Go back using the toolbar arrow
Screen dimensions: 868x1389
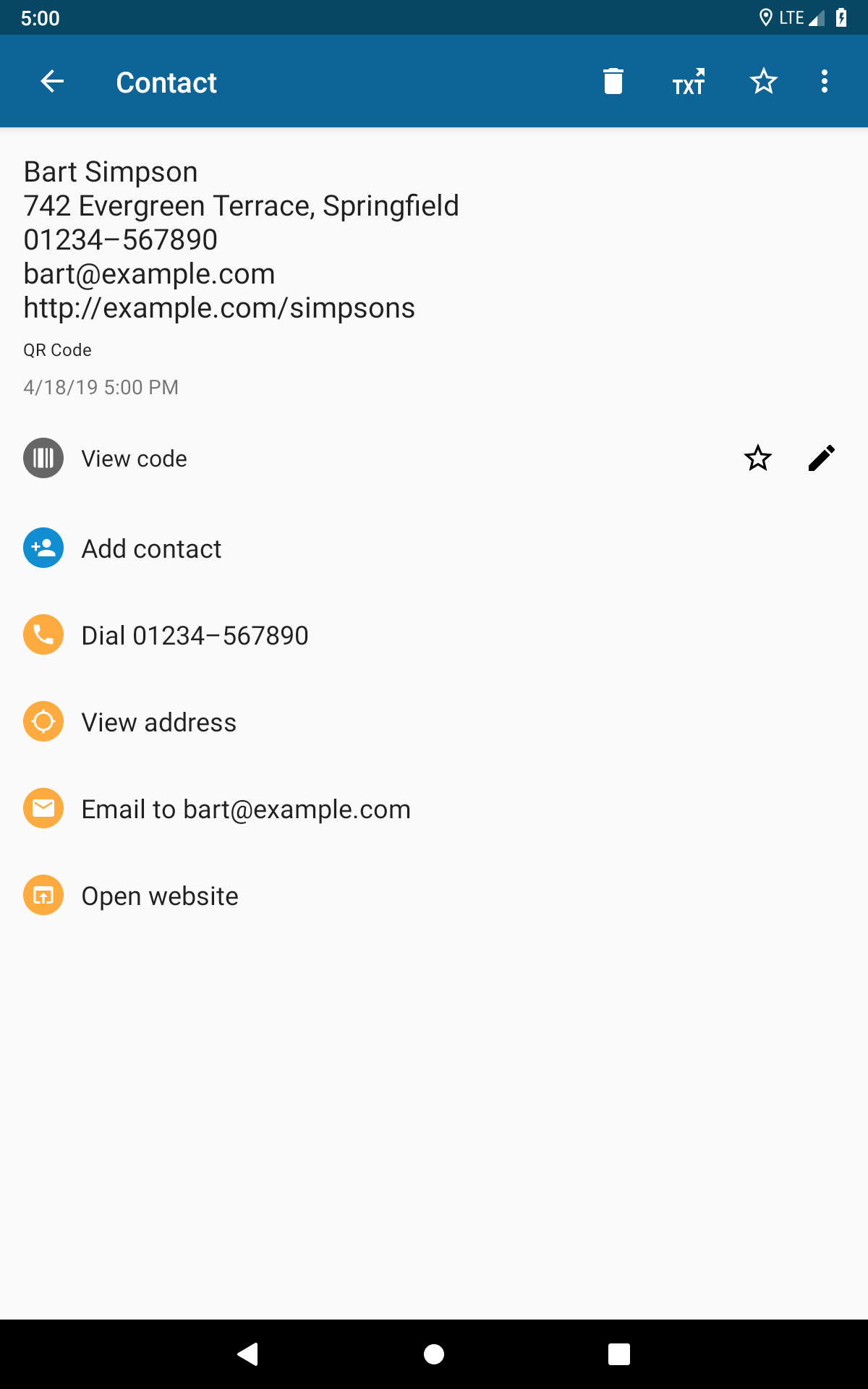pyautogui.click(x=52, y=82)
